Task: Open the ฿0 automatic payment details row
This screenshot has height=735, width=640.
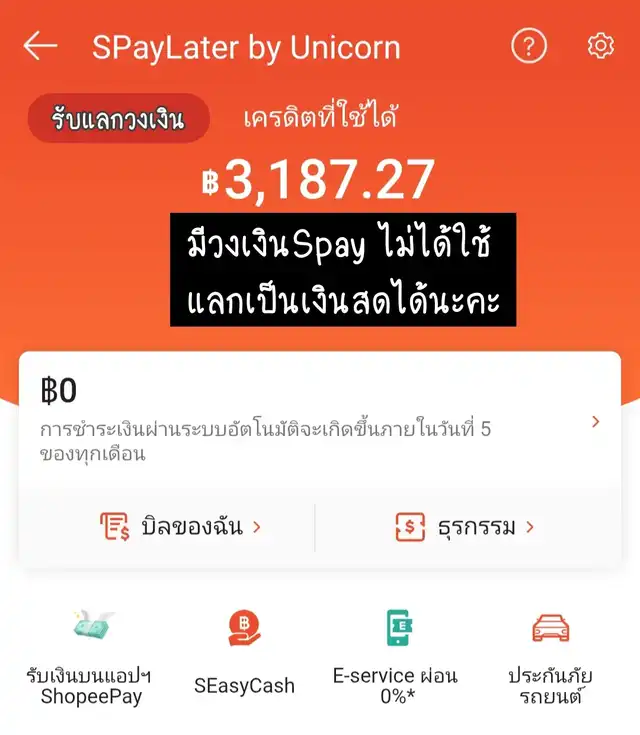Action: (320, 421)
